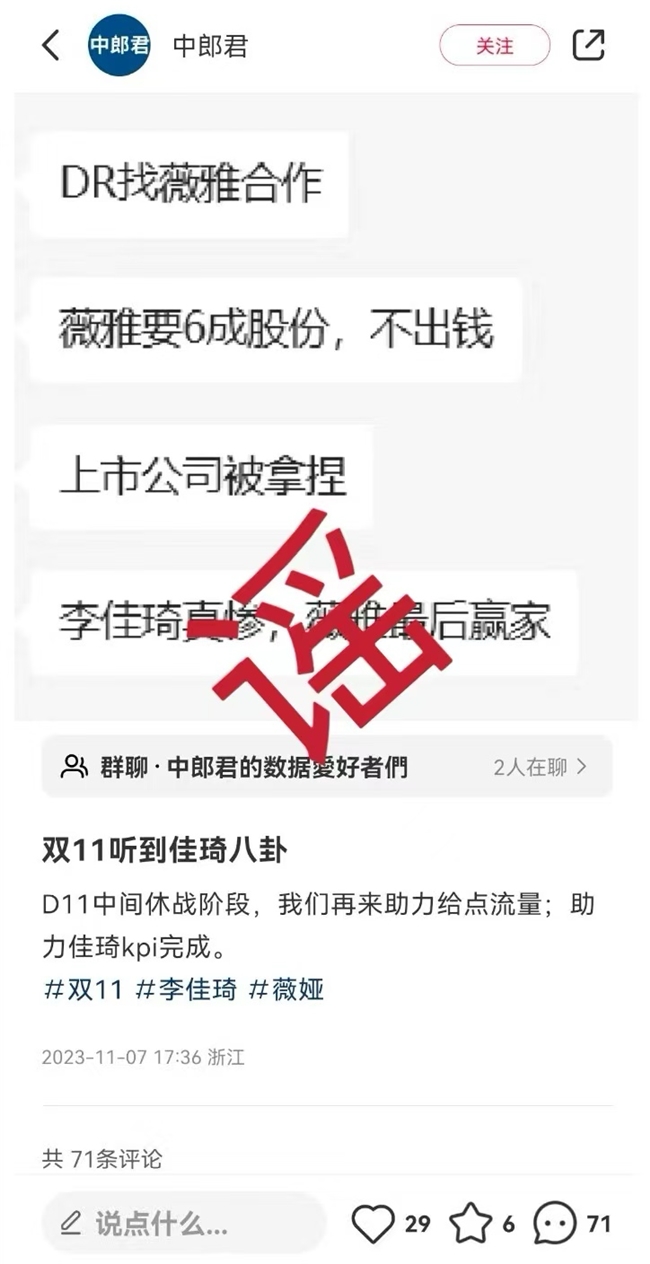
Task: Open comments via the speech bubble icon
Action: (555, 1223)
